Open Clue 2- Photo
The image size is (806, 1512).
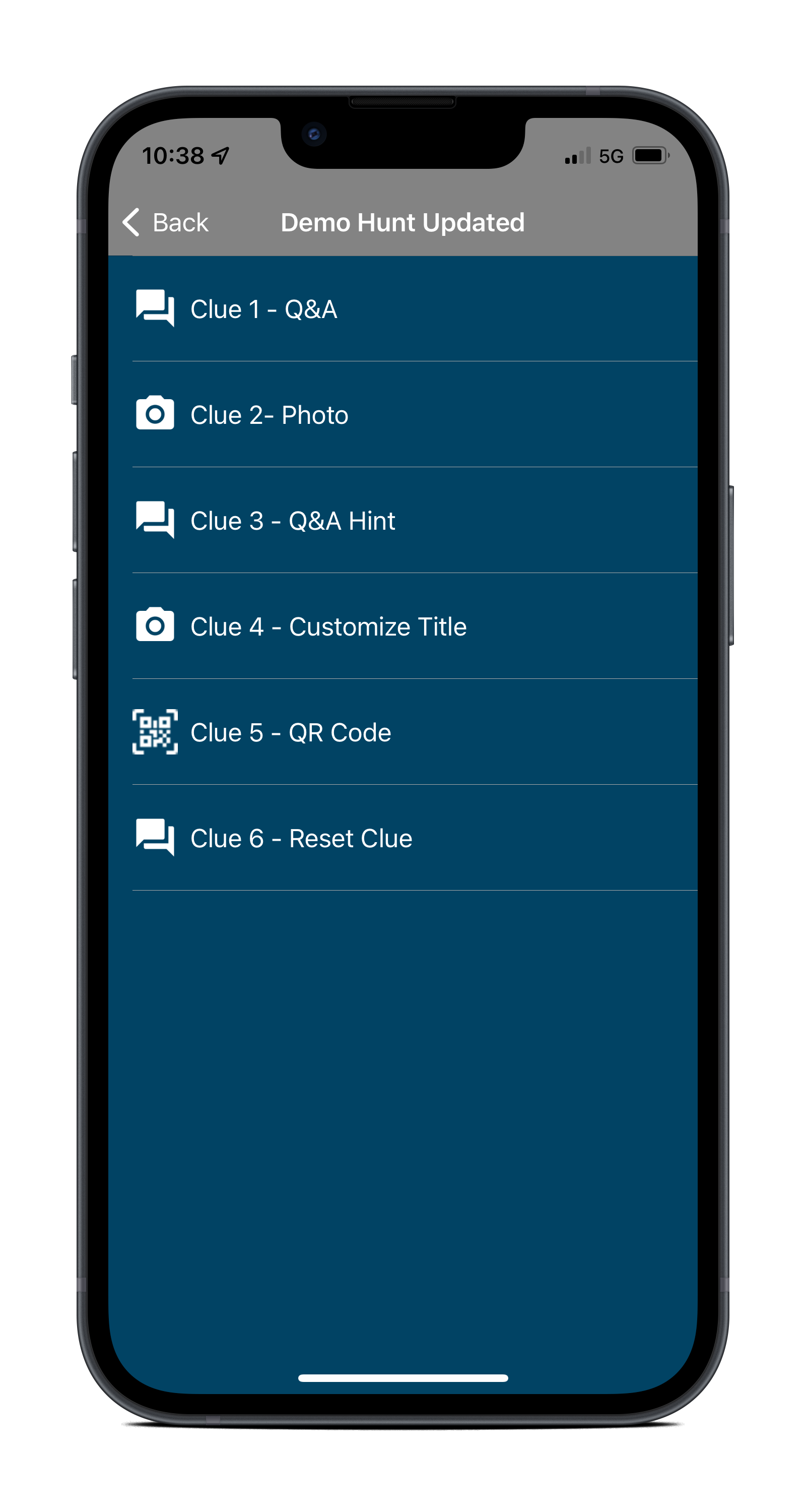point(269,415)
